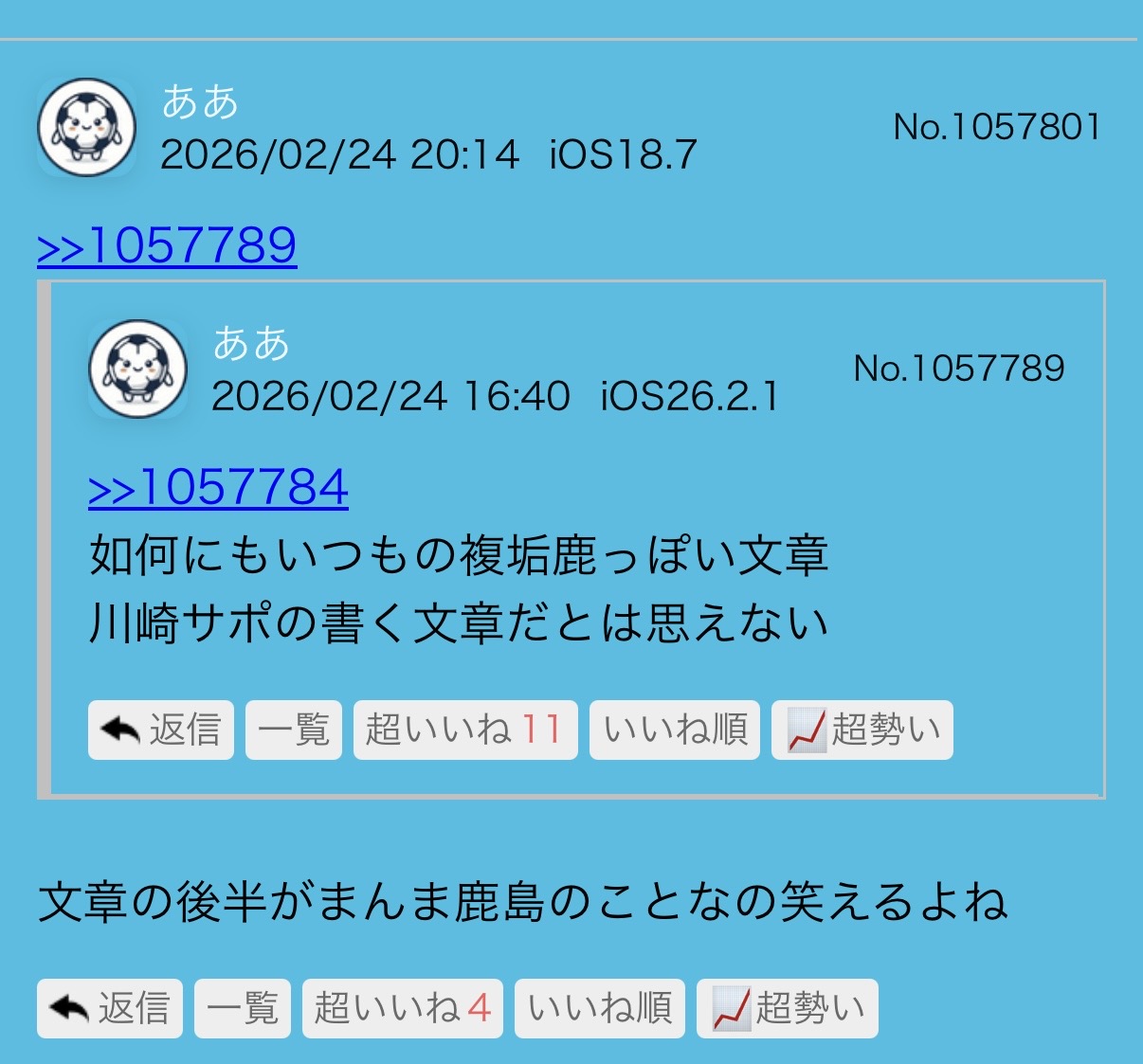The image size is (1143, 1064).
Task: Reply to post No.1057801
Action: click(110, 1008)
